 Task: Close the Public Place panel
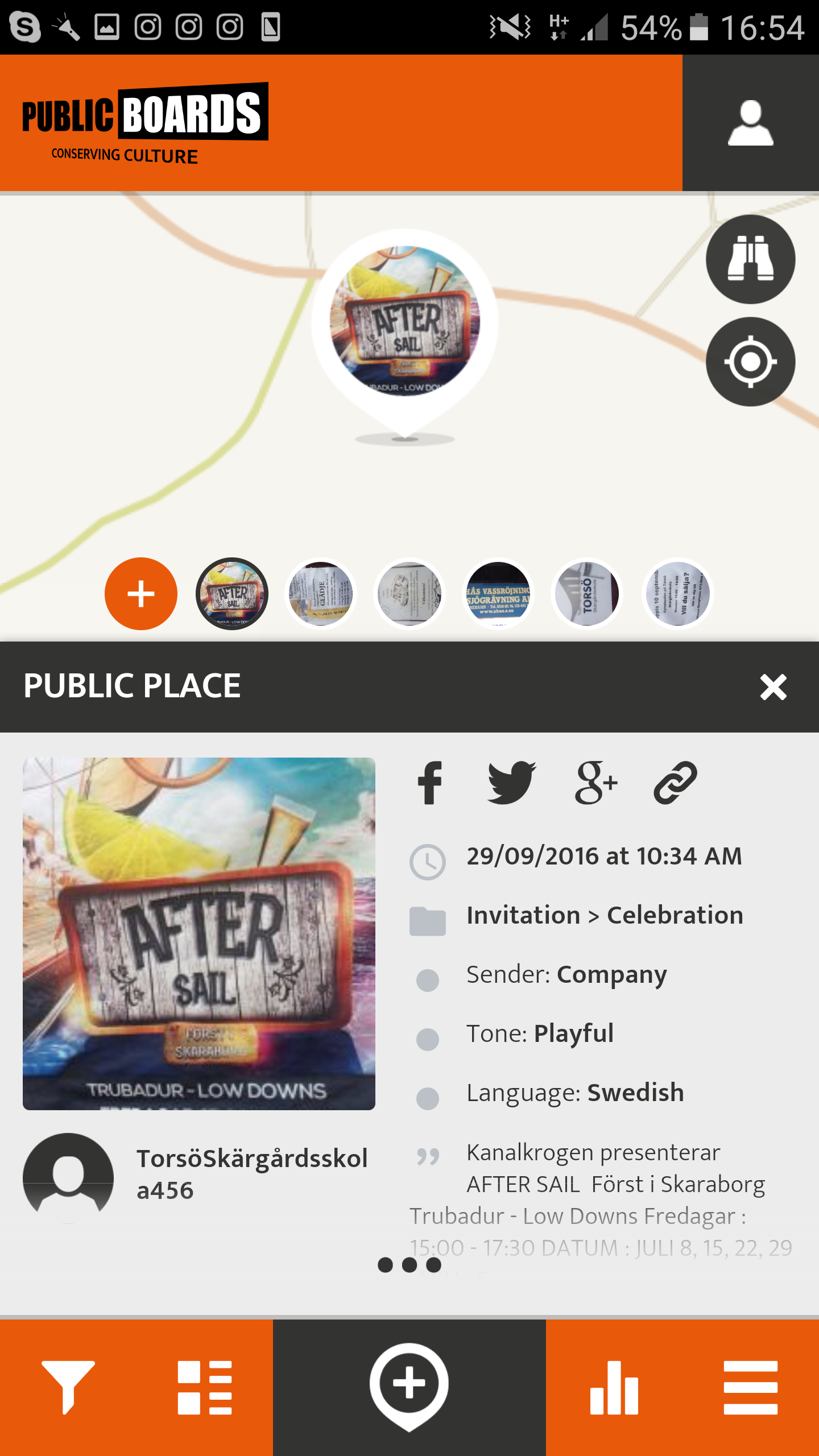(x=773, y=687)
